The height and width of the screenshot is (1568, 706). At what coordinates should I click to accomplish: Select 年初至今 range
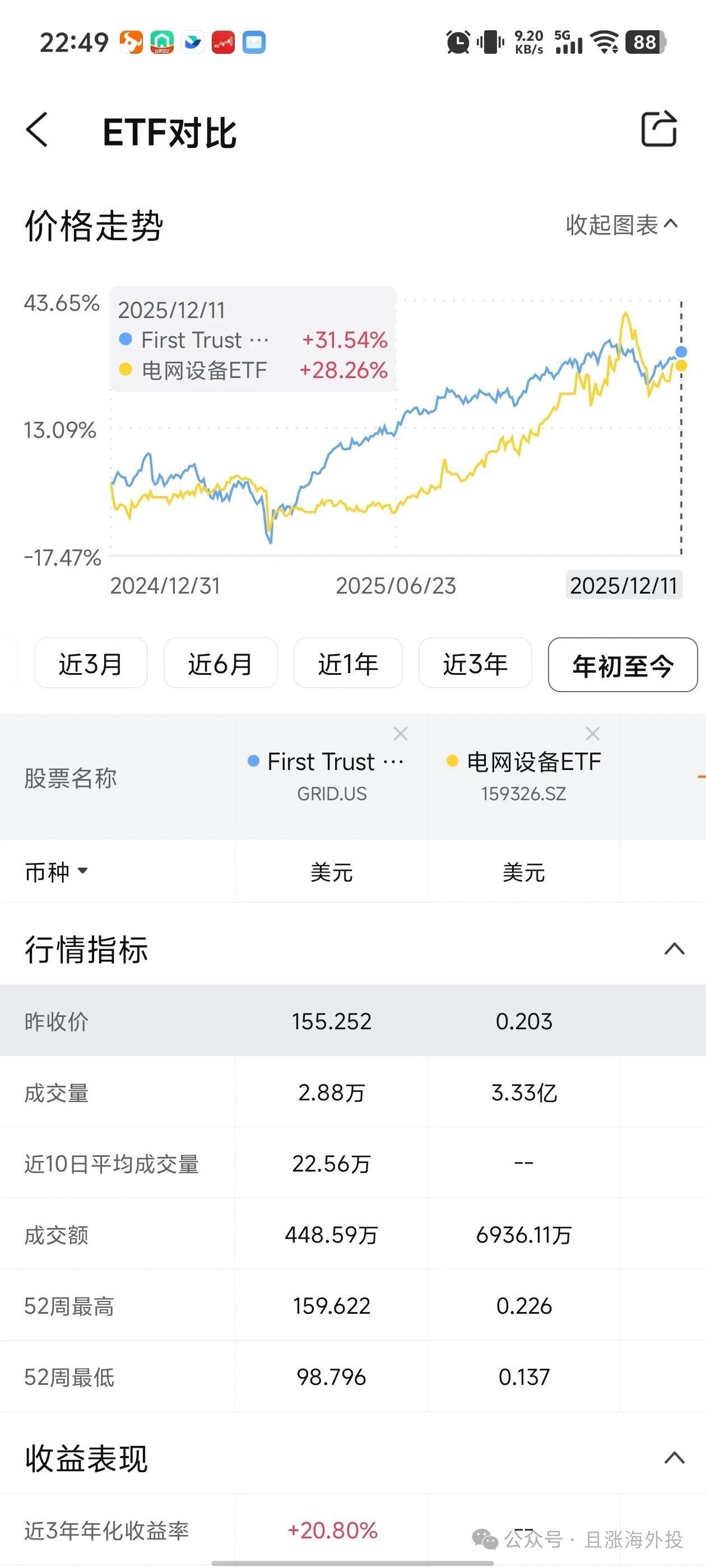pyautogui.click(x=623, y=665)
